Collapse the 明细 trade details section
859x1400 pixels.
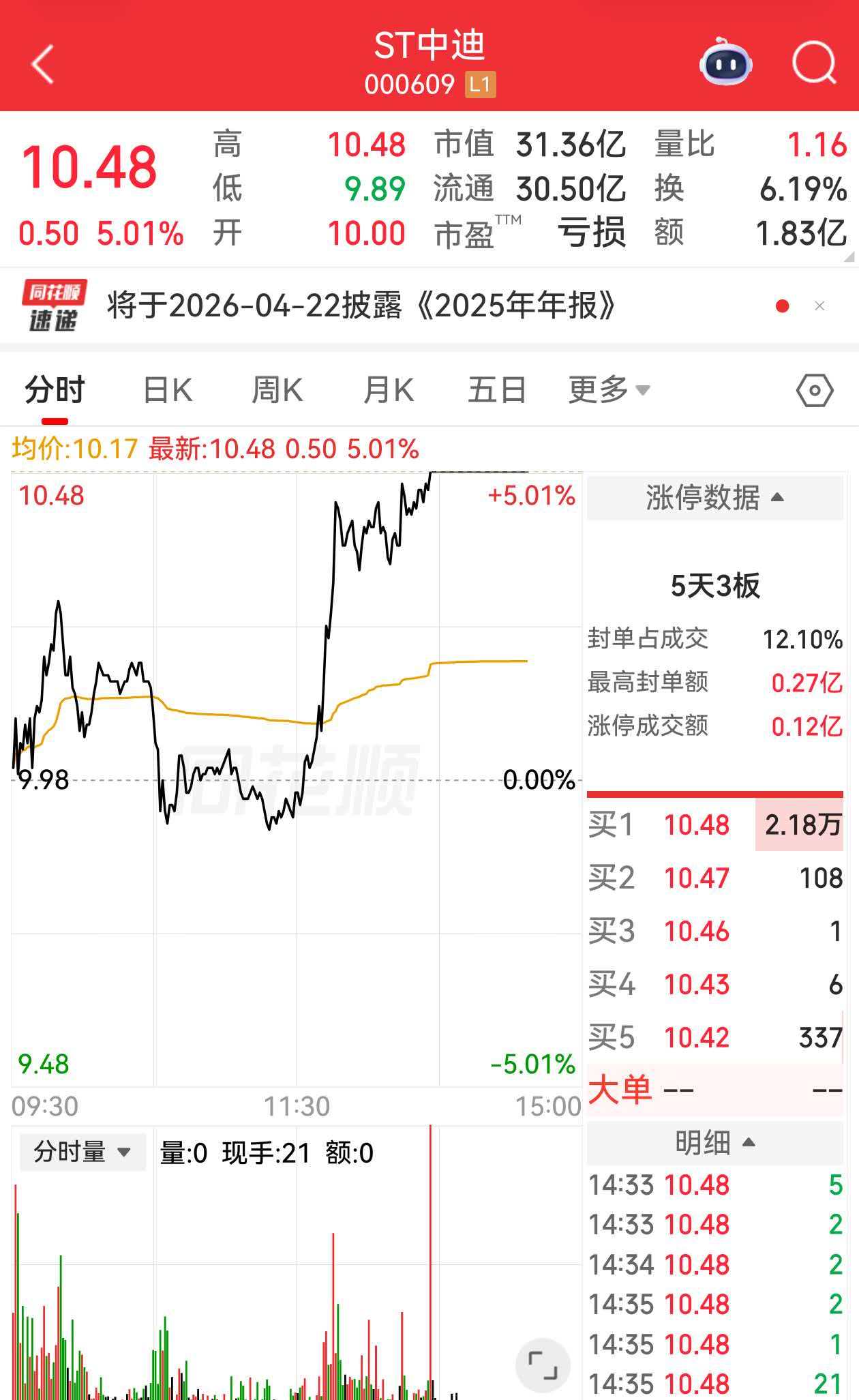point(714,1142)
